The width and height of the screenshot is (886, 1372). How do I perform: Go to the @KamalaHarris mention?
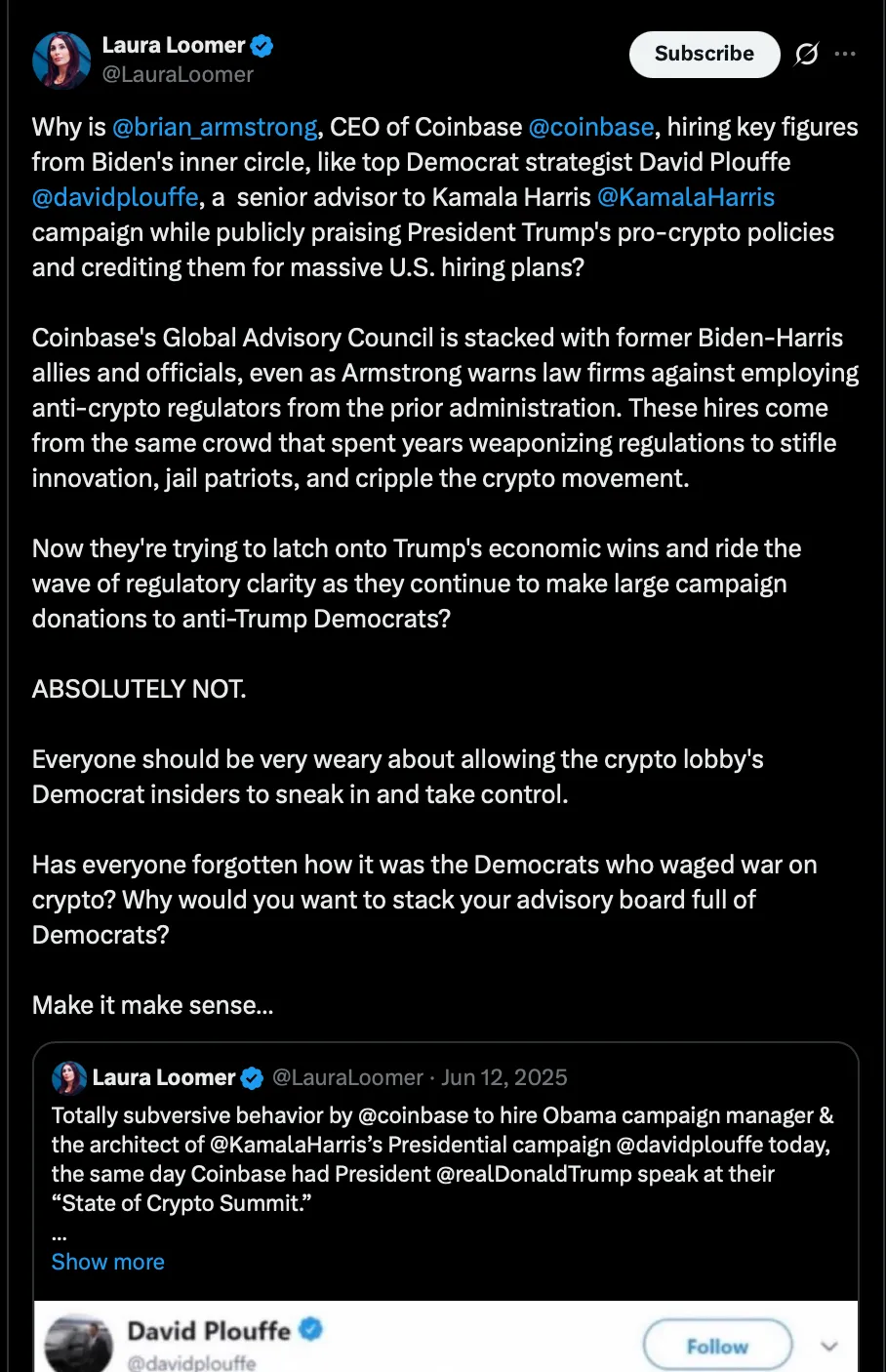click(685, 198)
